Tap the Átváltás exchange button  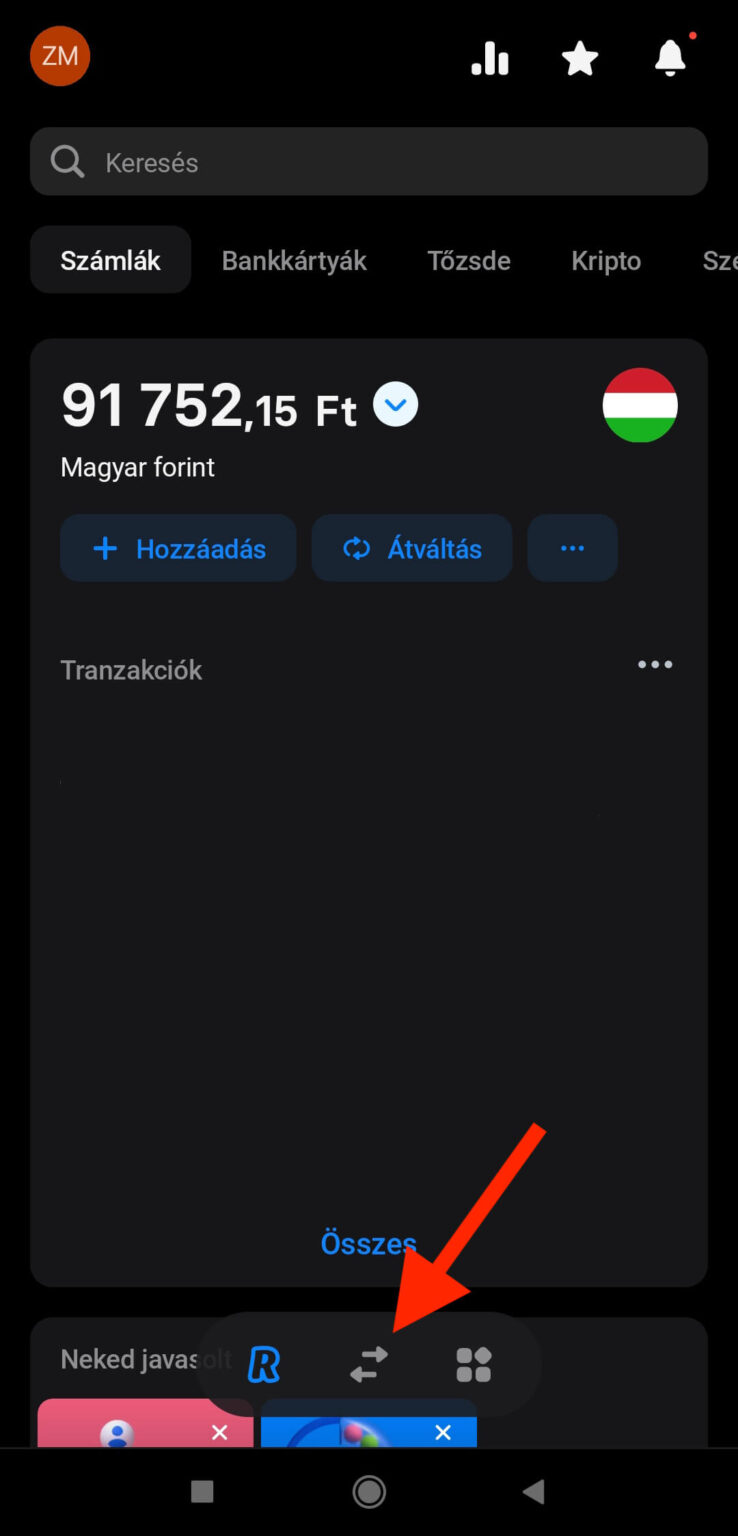tap(412, 549)
